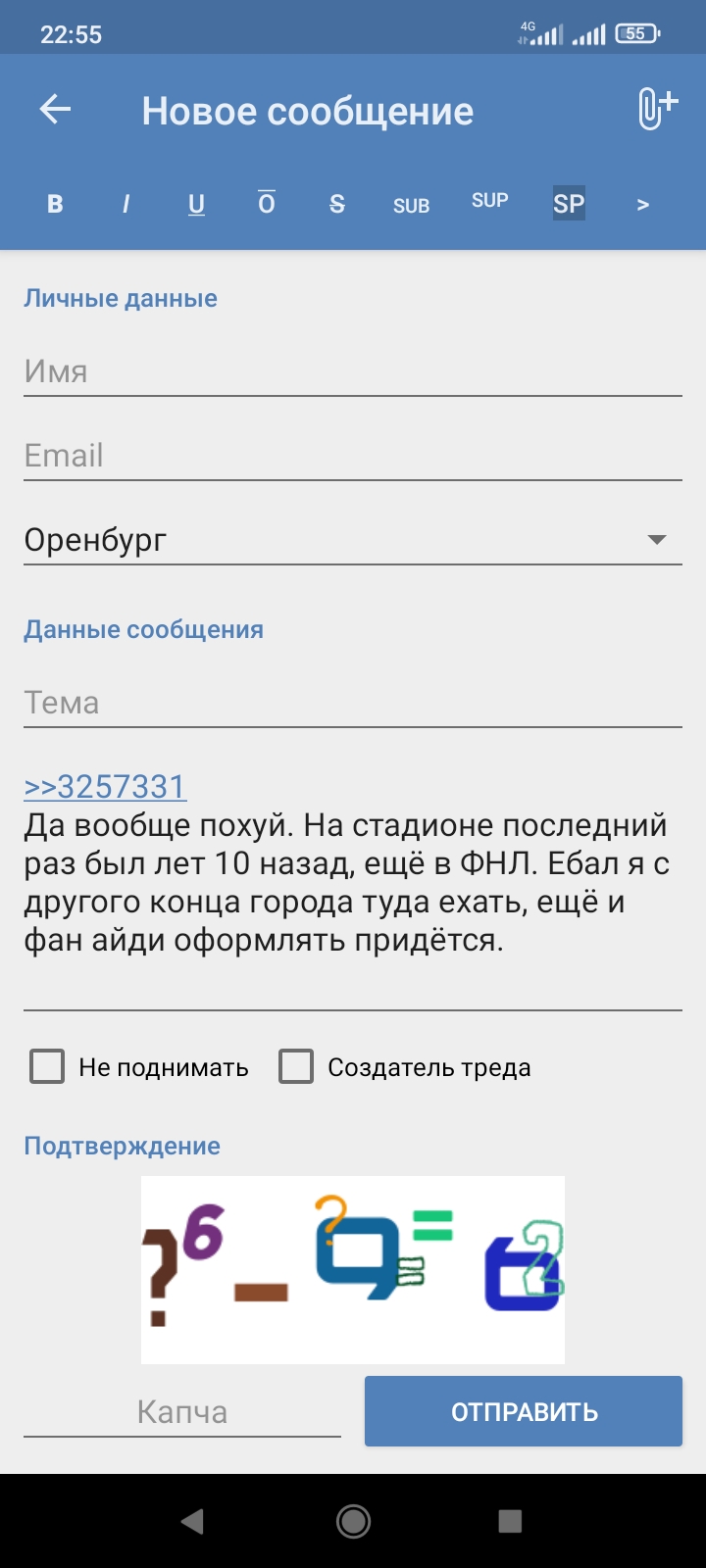Image resolution: width=706 pixels, height=1568 pixels.
Task: Apply italic formatting with I
Action: (126, 204)
